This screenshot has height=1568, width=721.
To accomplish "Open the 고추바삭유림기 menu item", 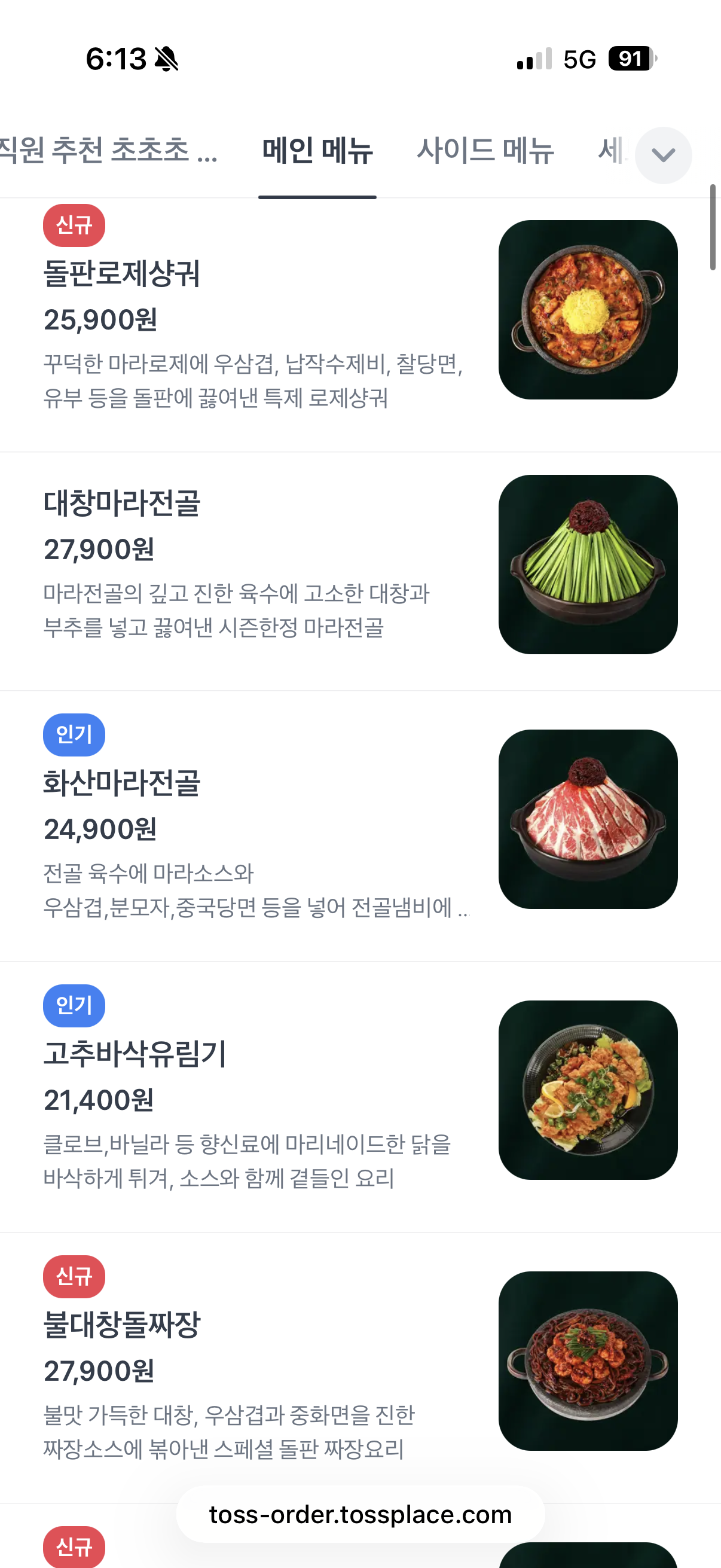I will click(360, 1097).
